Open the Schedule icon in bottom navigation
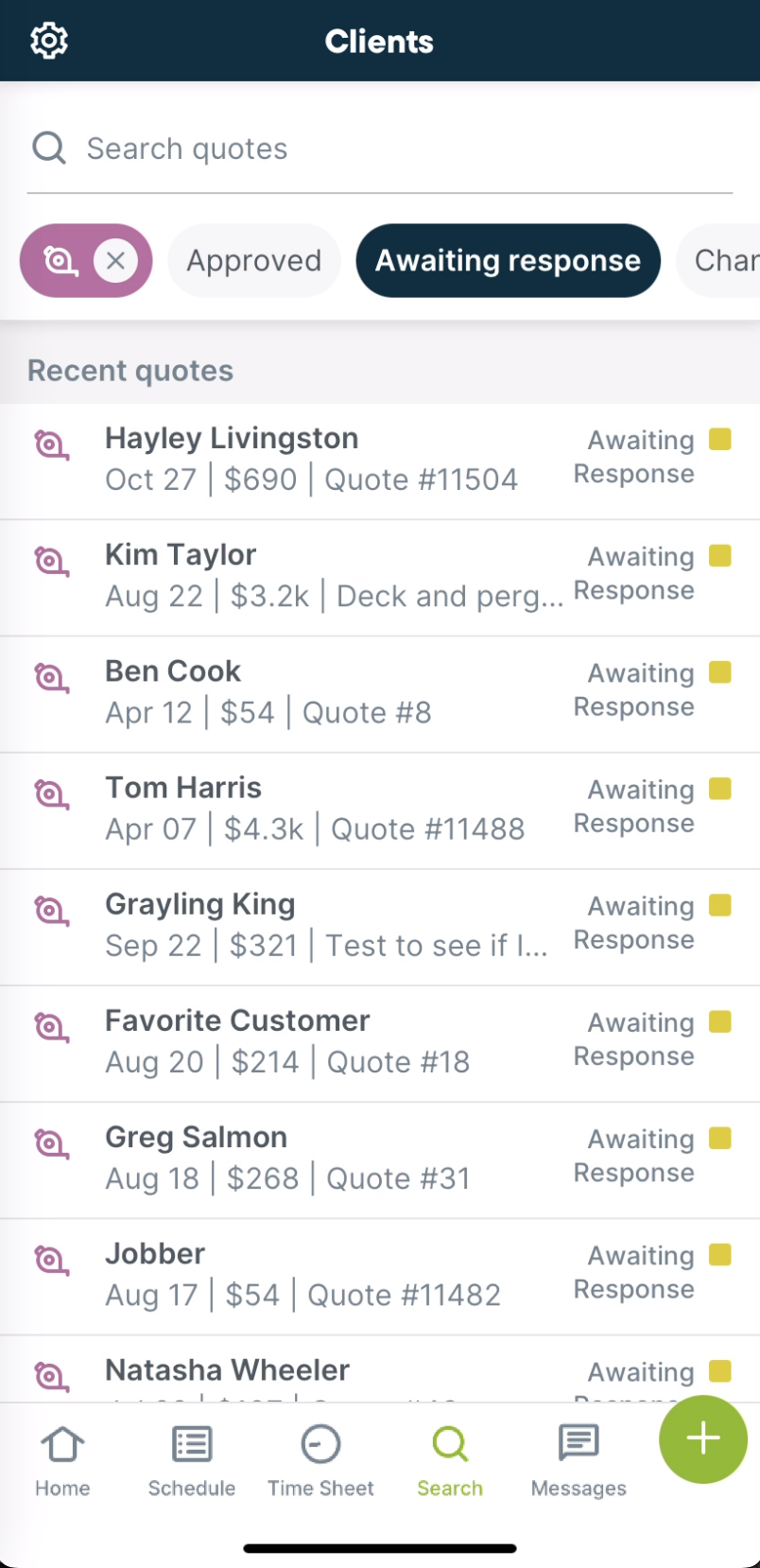 click(x=191, y=1444)
